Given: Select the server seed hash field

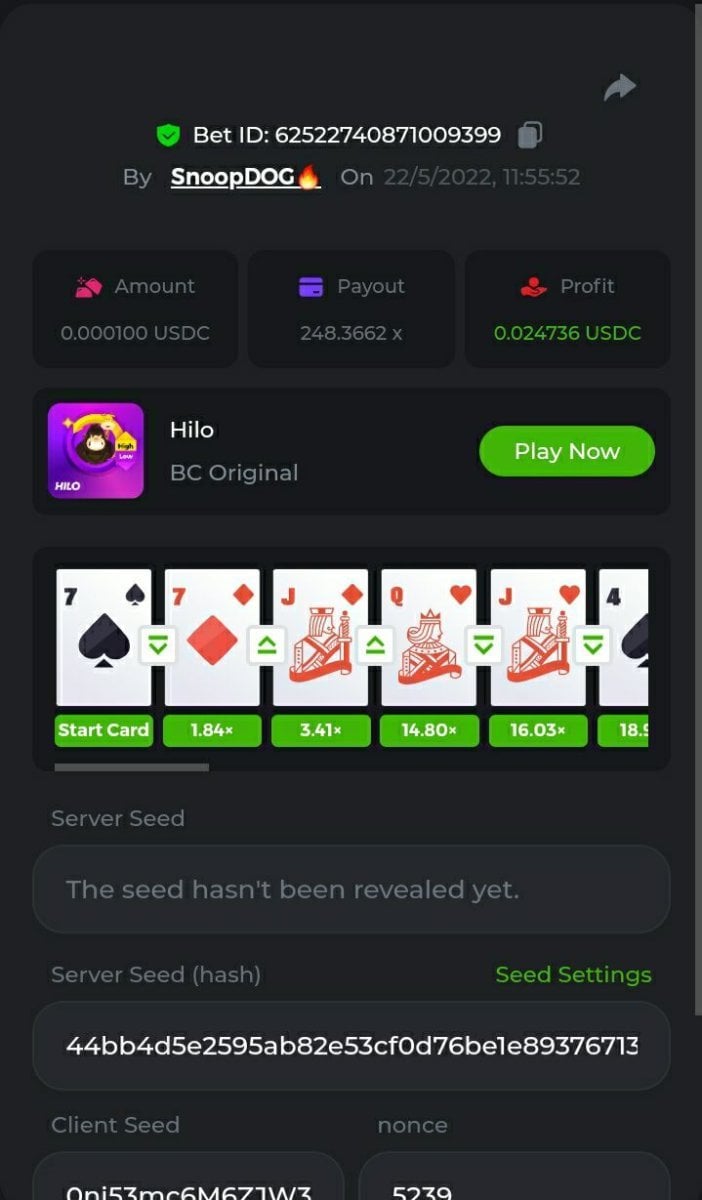Looking at the screenshot, I should click(x=351, y=1046).
